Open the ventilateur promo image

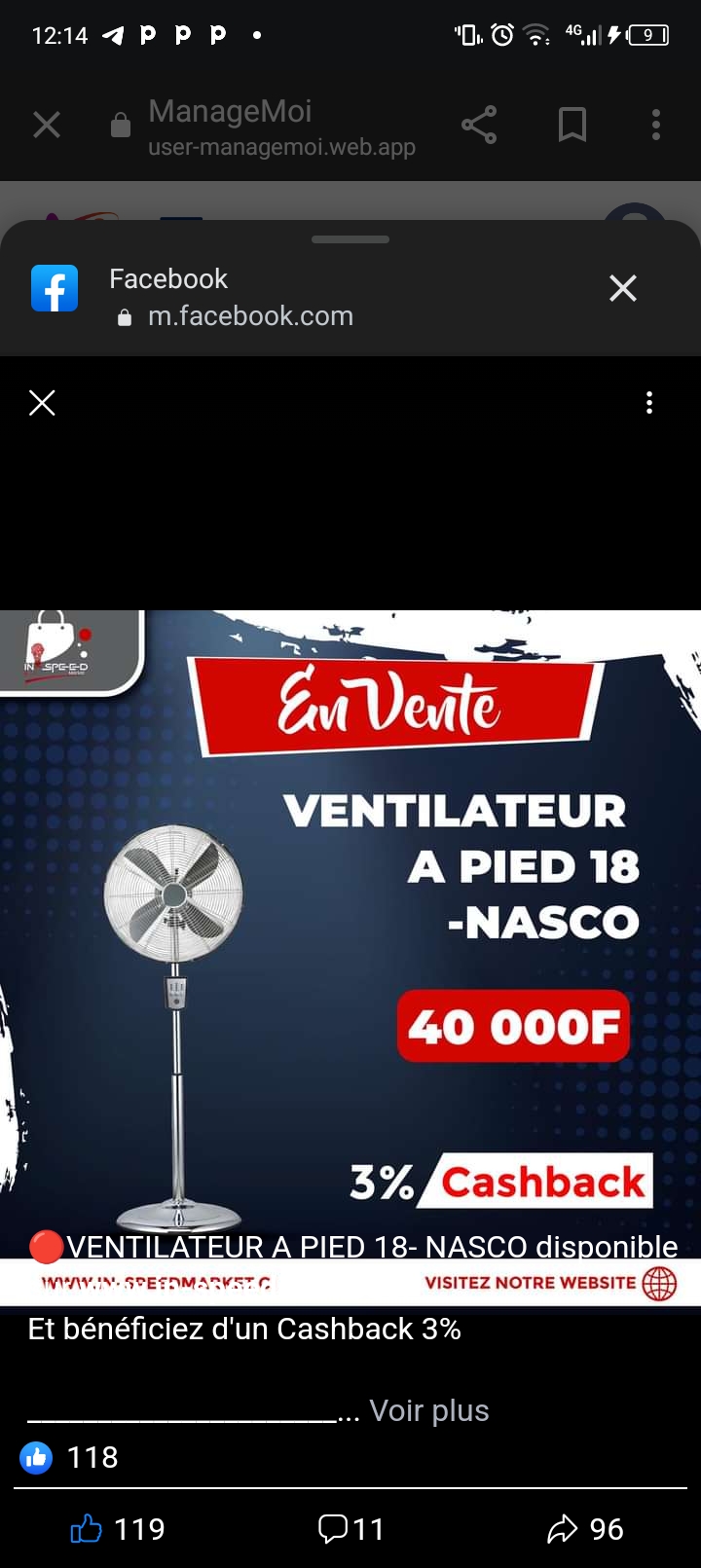pyautogui.click(x=350, y=934)
